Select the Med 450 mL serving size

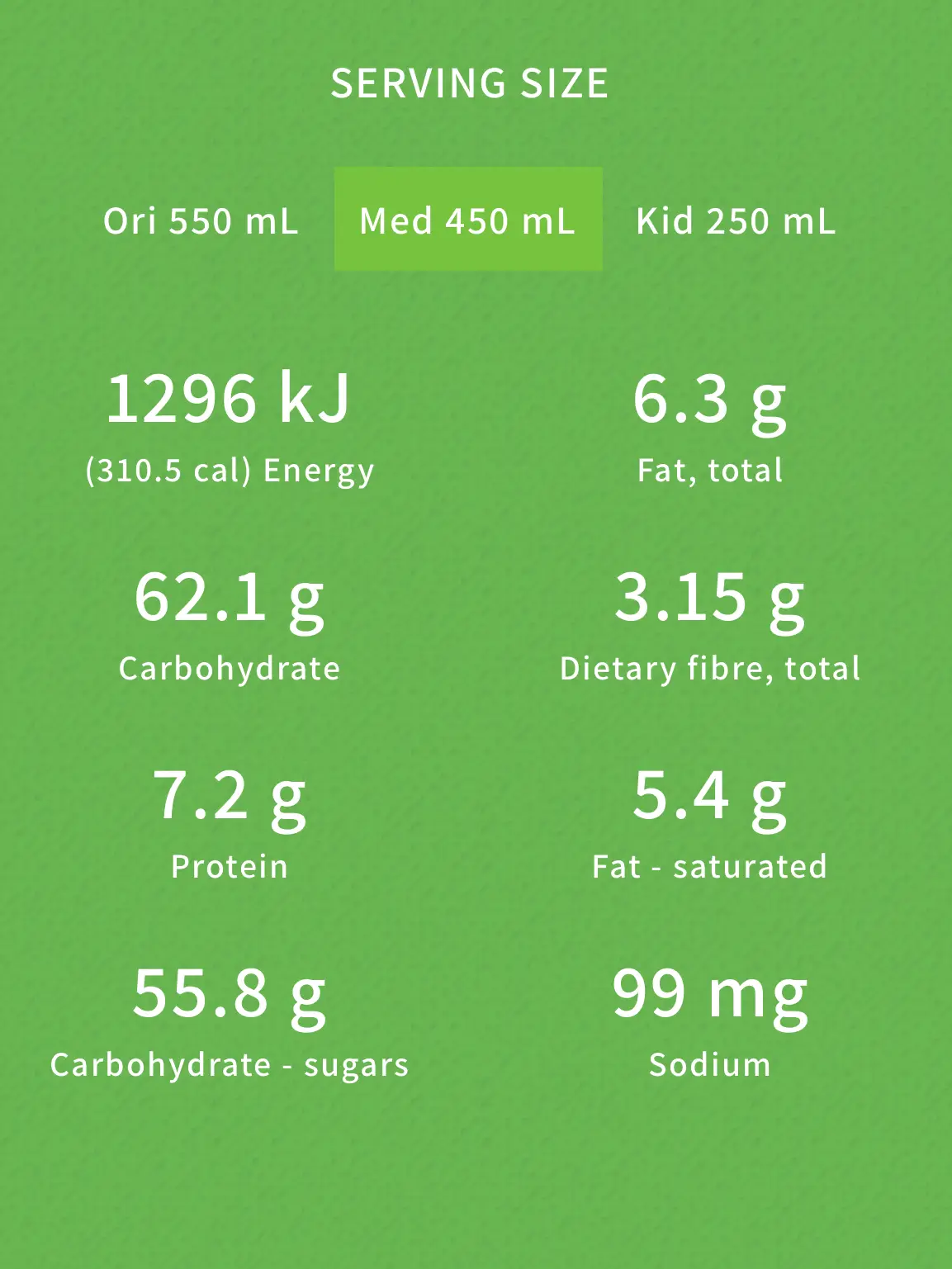467,220
